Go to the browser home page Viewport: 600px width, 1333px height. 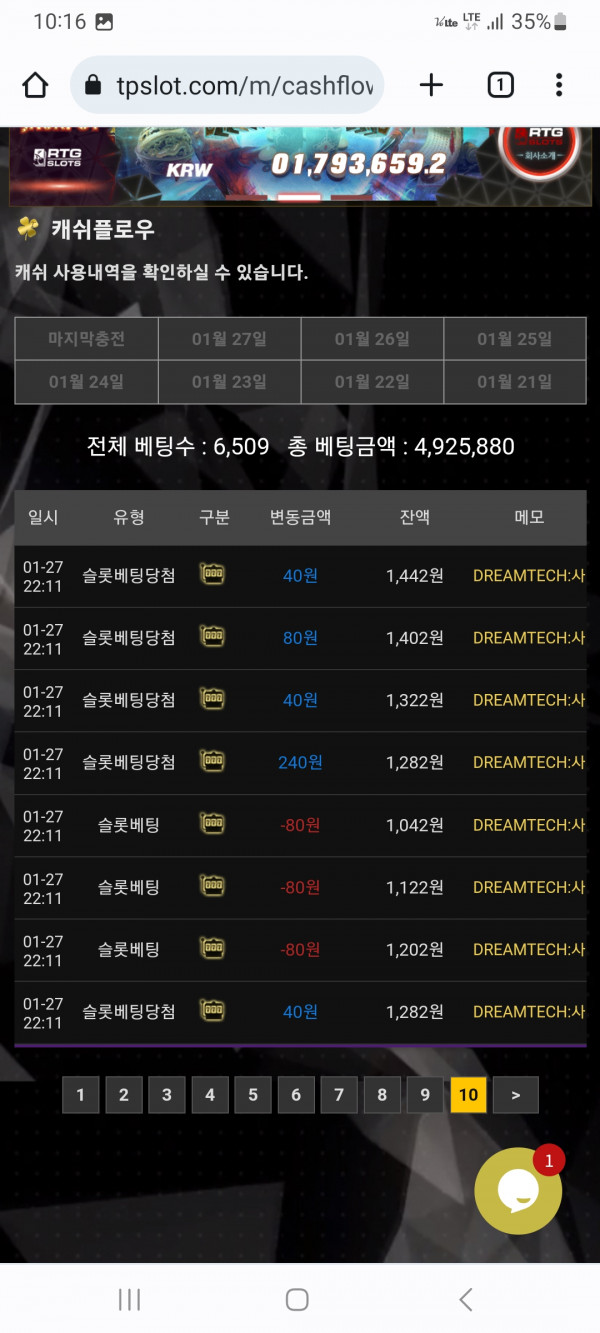coord(35,86)
